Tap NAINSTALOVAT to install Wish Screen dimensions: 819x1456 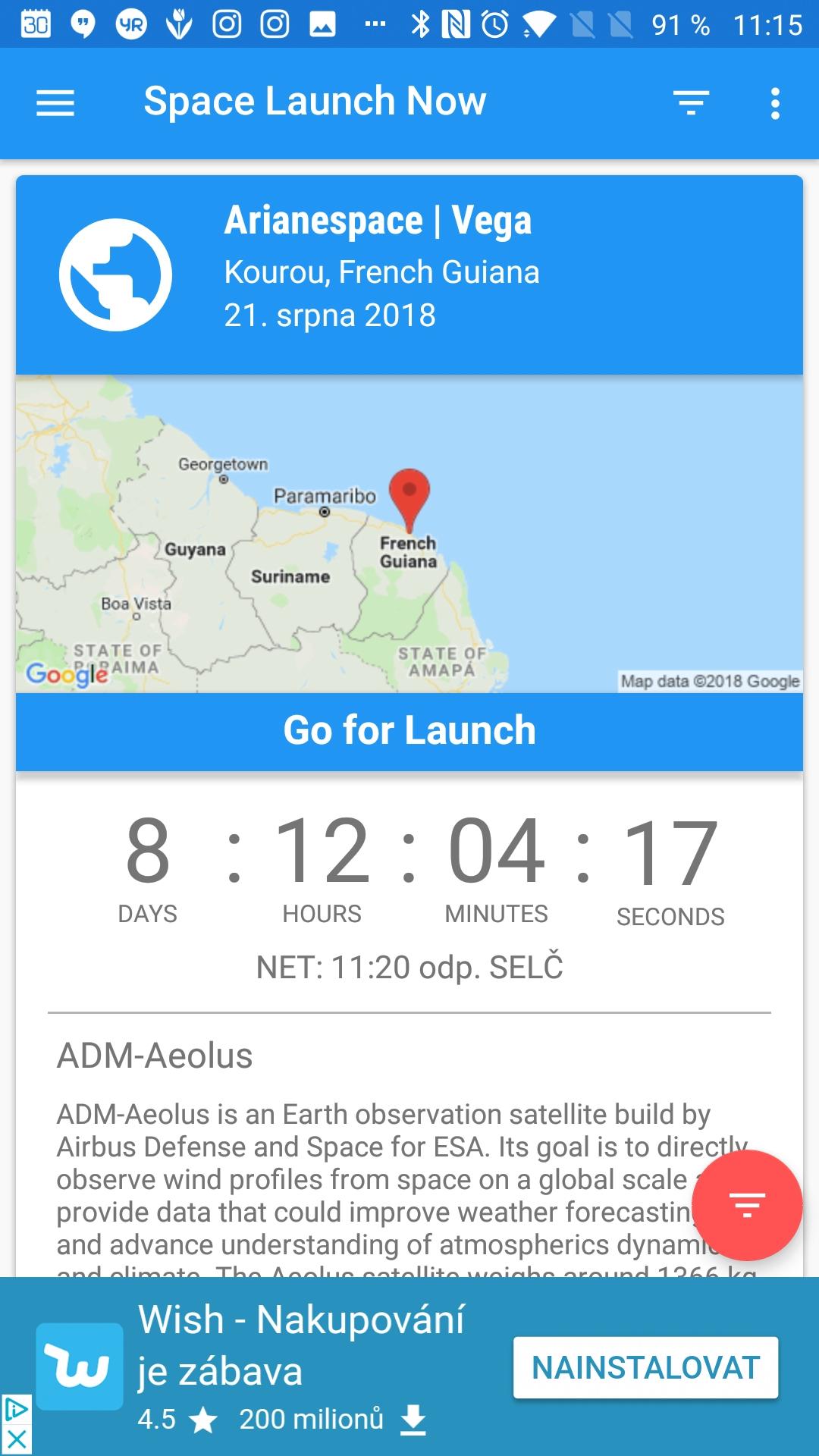coord(646,1368)
